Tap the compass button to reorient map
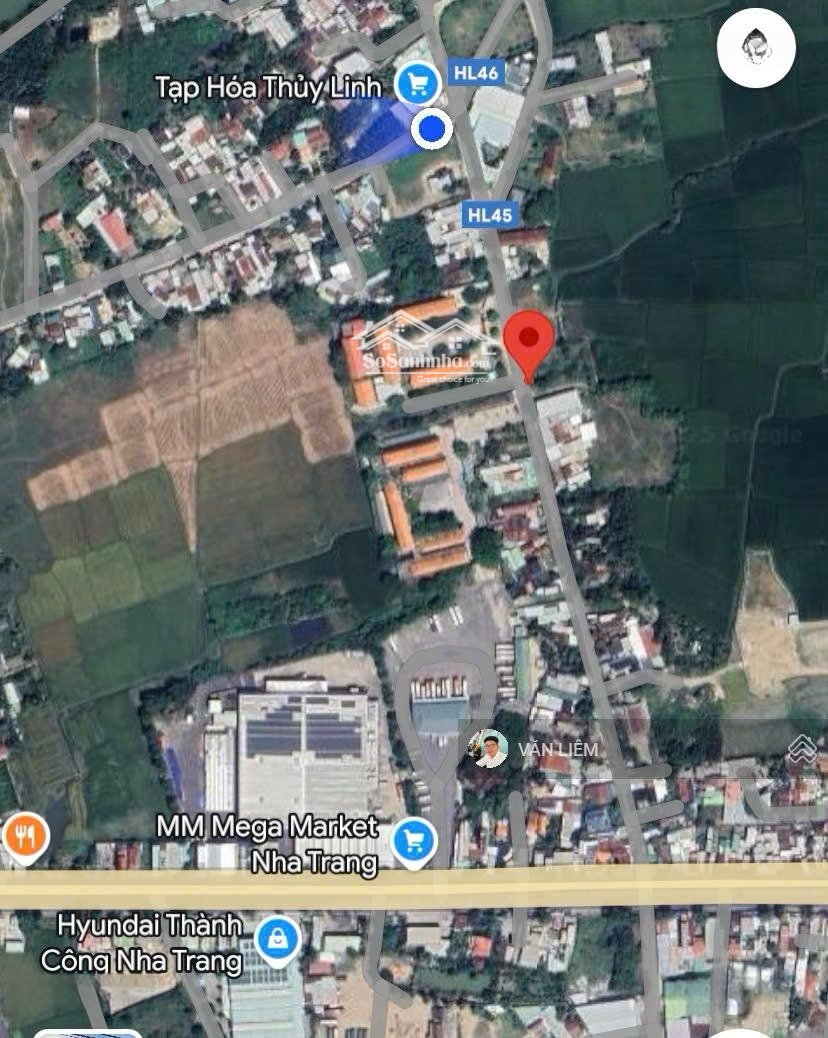This screenshot has width=828, height=1038. (756, 48)
